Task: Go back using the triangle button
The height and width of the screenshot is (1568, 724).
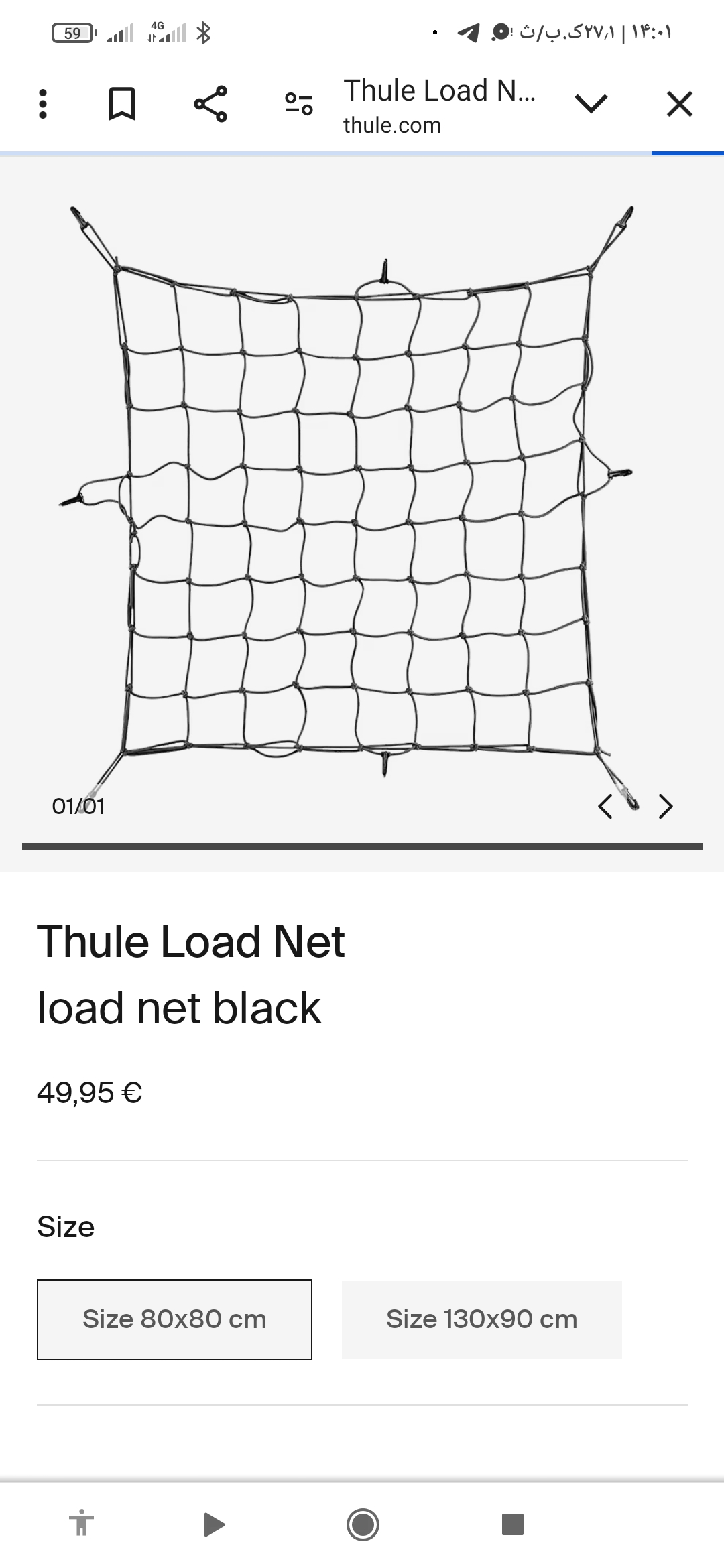Action: click(x=214, y=1524)
